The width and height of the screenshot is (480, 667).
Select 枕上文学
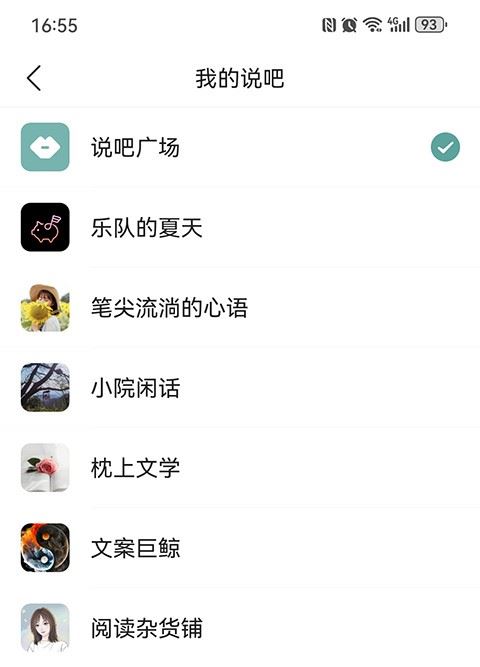tap(240, 467)
